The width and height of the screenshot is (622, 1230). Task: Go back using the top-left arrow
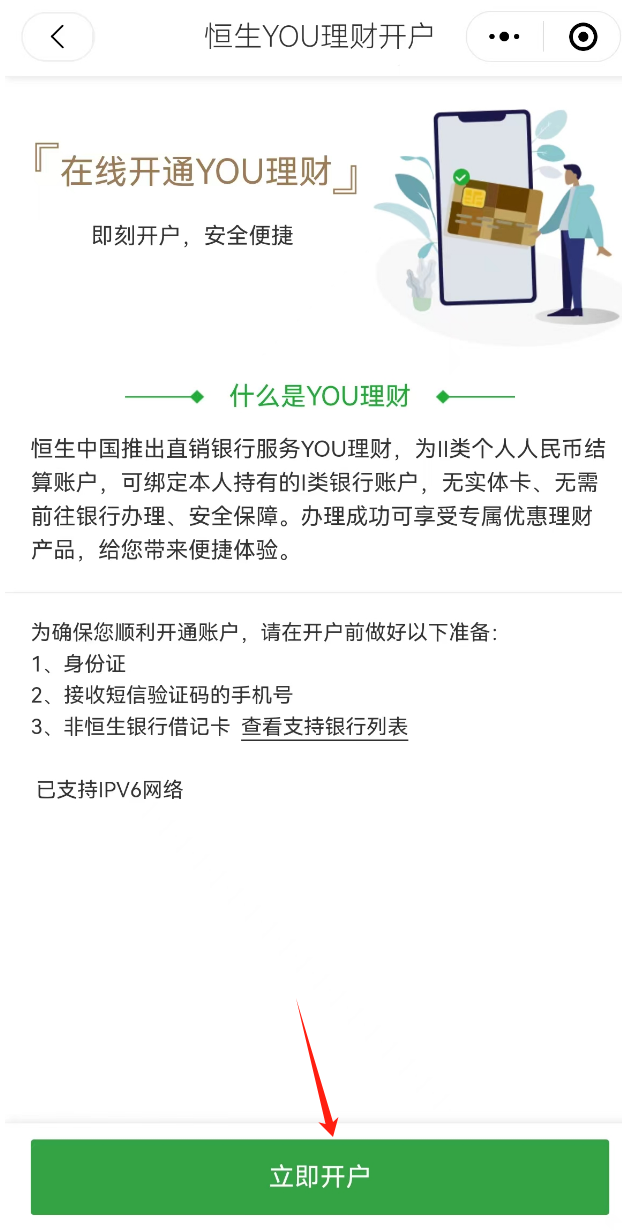click(x=57, y=37)
